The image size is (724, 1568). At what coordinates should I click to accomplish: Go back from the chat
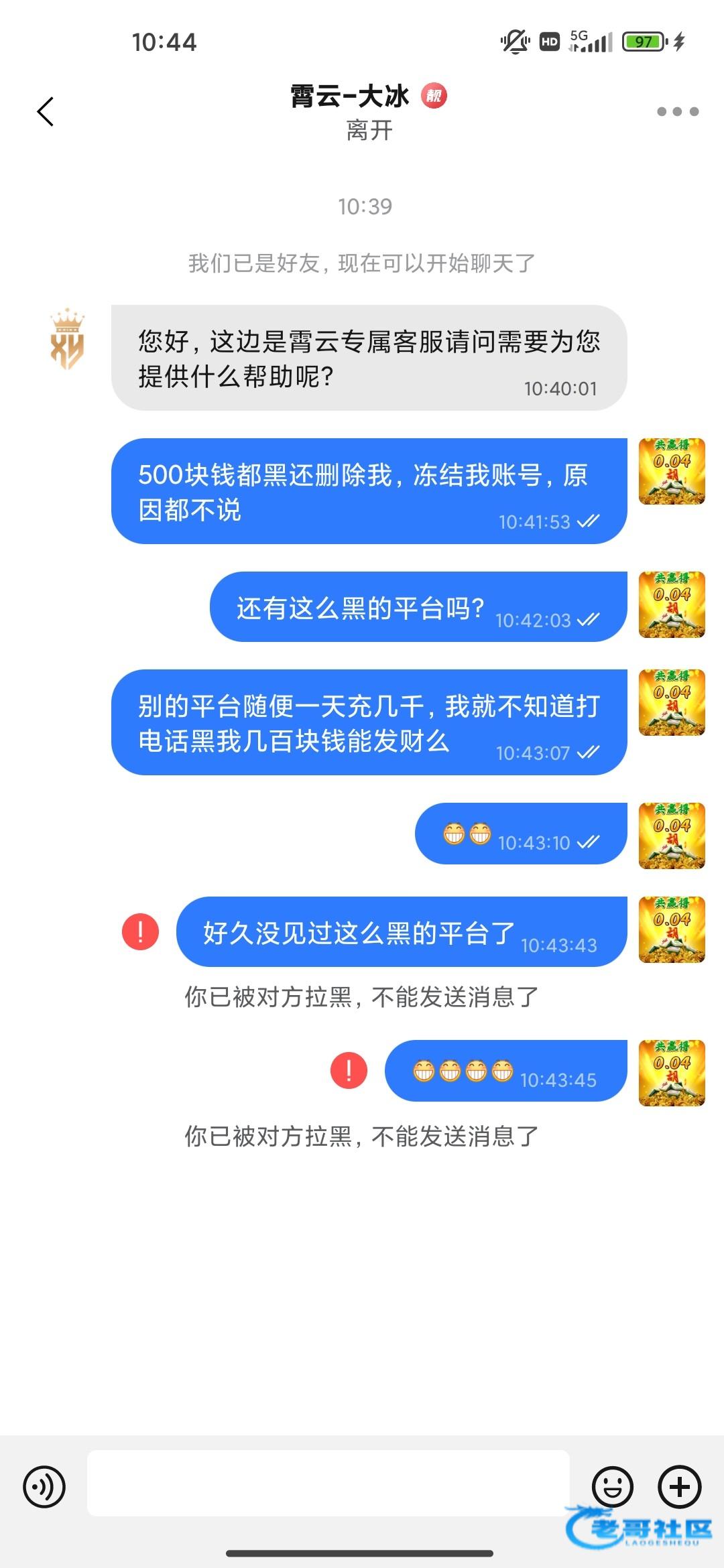pyautogui.click(x=45, y=111)
